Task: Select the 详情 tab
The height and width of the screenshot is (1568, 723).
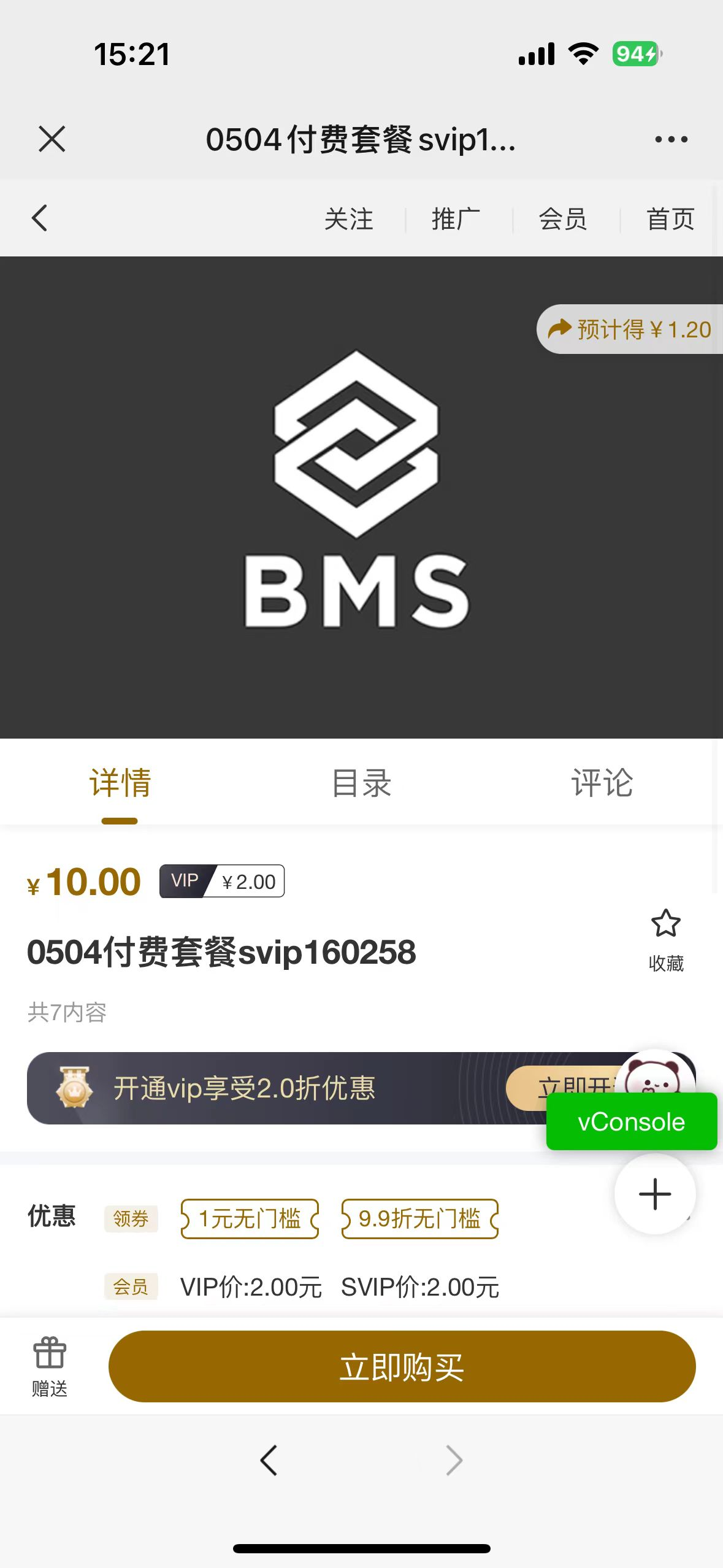Action: 120,783
